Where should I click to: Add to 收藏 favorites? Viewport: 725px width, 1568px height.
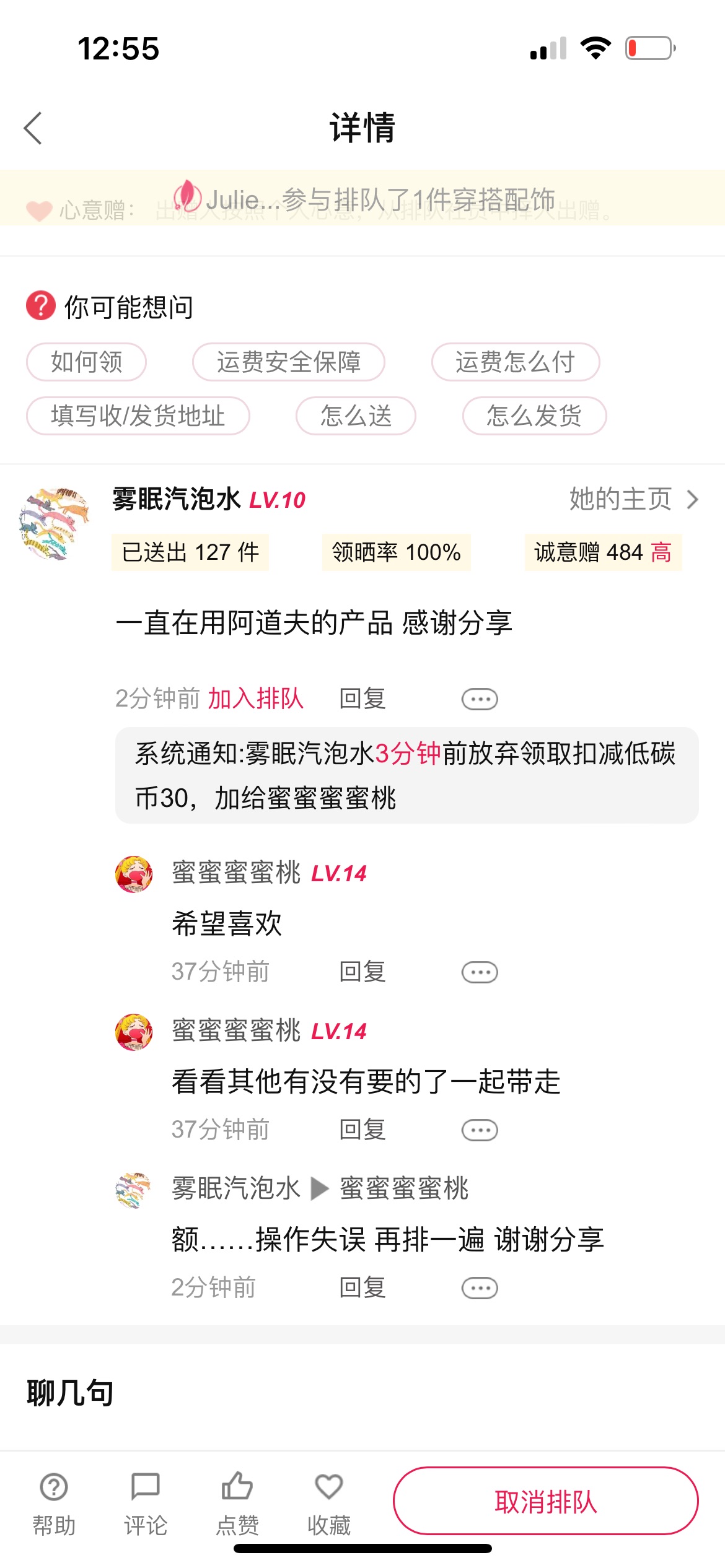pos(329,1503)
